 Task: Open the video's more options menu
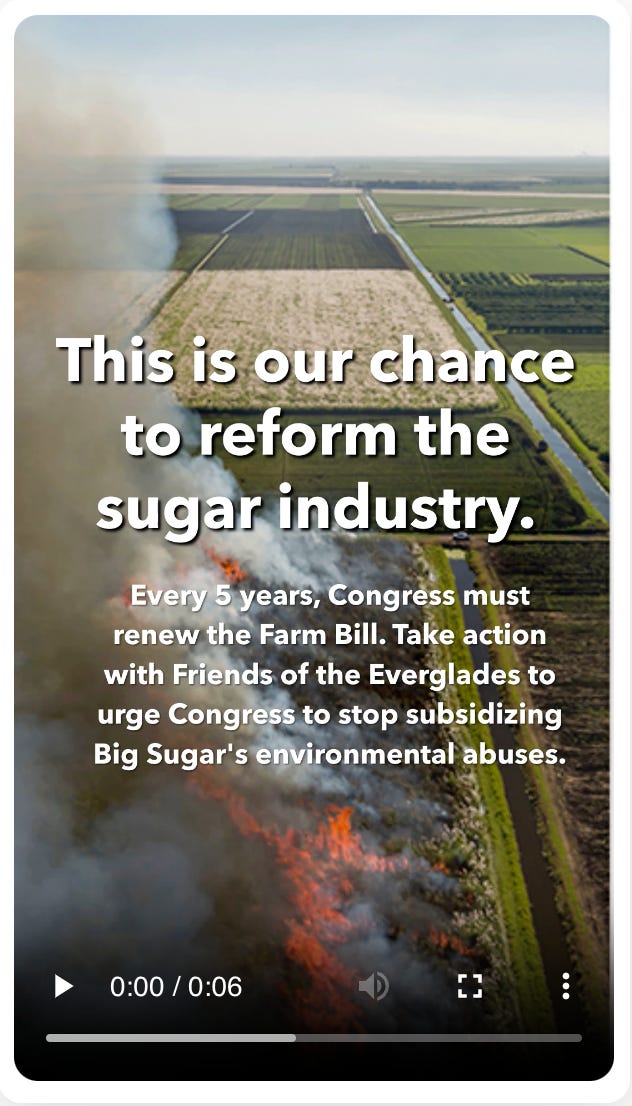(565, 987)
